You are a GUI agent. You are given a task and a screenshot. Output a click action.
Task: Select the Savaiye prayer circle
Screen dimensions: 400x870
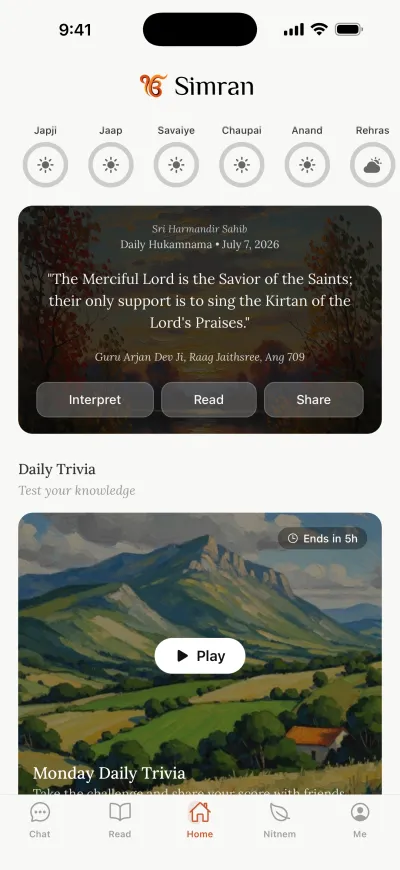click(176, 165)
